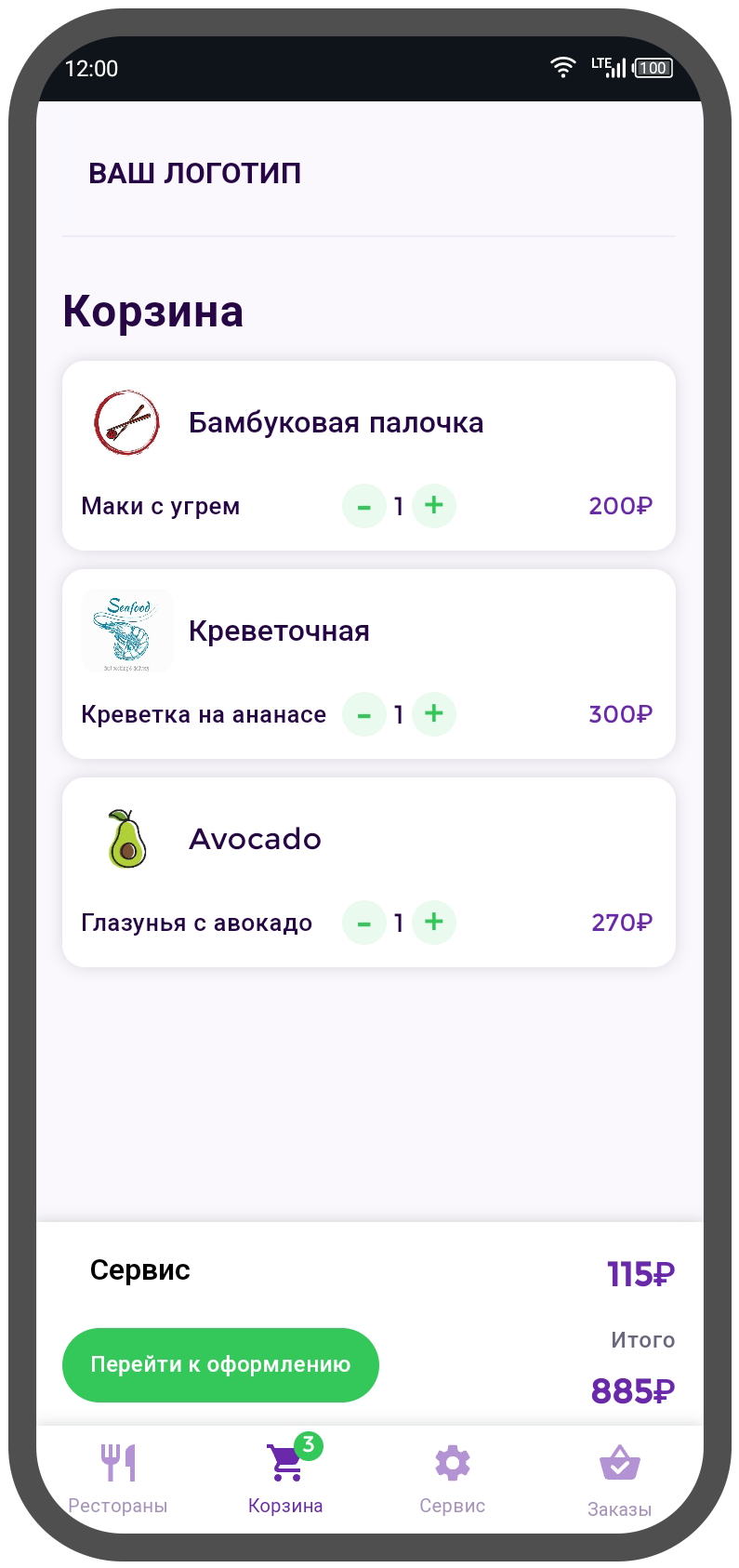The height and width of the screenshot is (1568, 739).
Task: Select the Корзина shopping cart icon
Action: [284, 1463]
